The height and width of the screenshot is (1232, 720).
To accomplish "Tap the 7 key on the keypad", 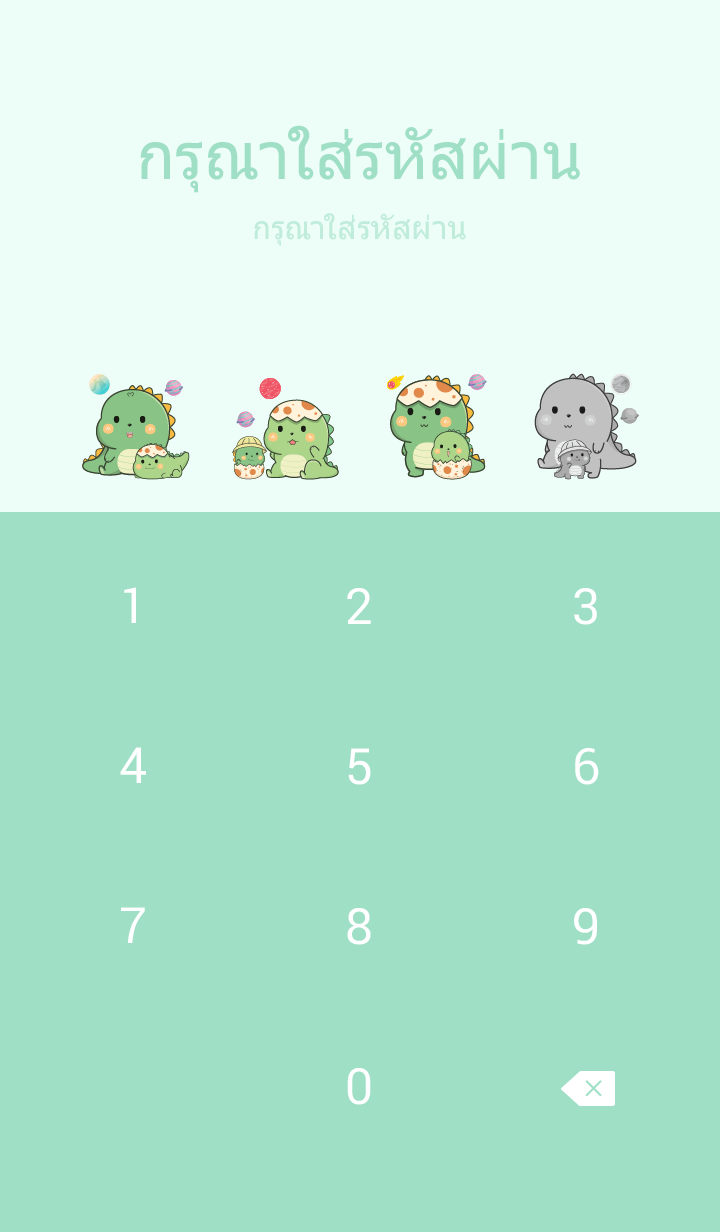I will (133, 927).
